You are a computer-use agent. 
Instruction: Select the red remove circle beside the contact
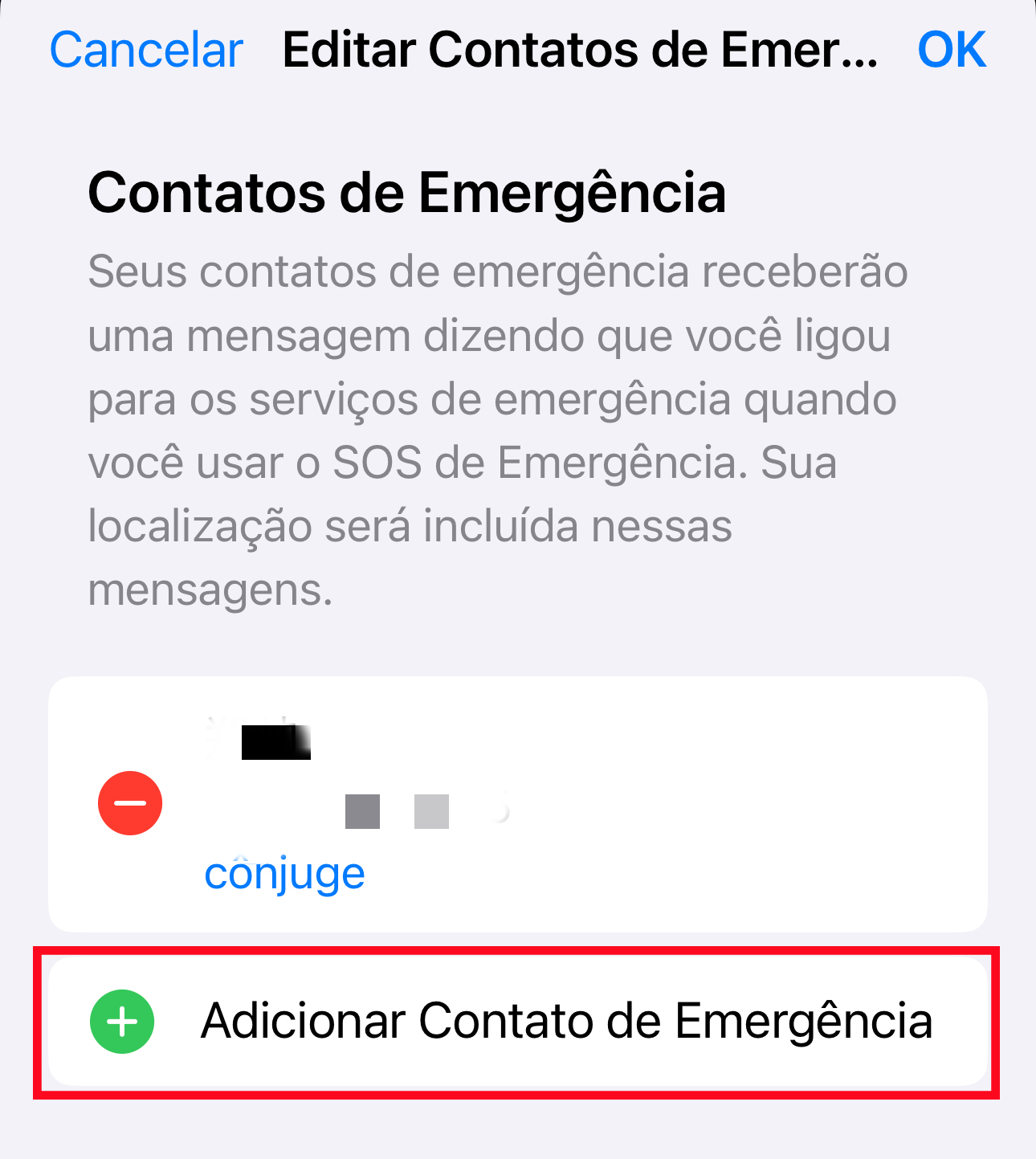coord(130,802)
